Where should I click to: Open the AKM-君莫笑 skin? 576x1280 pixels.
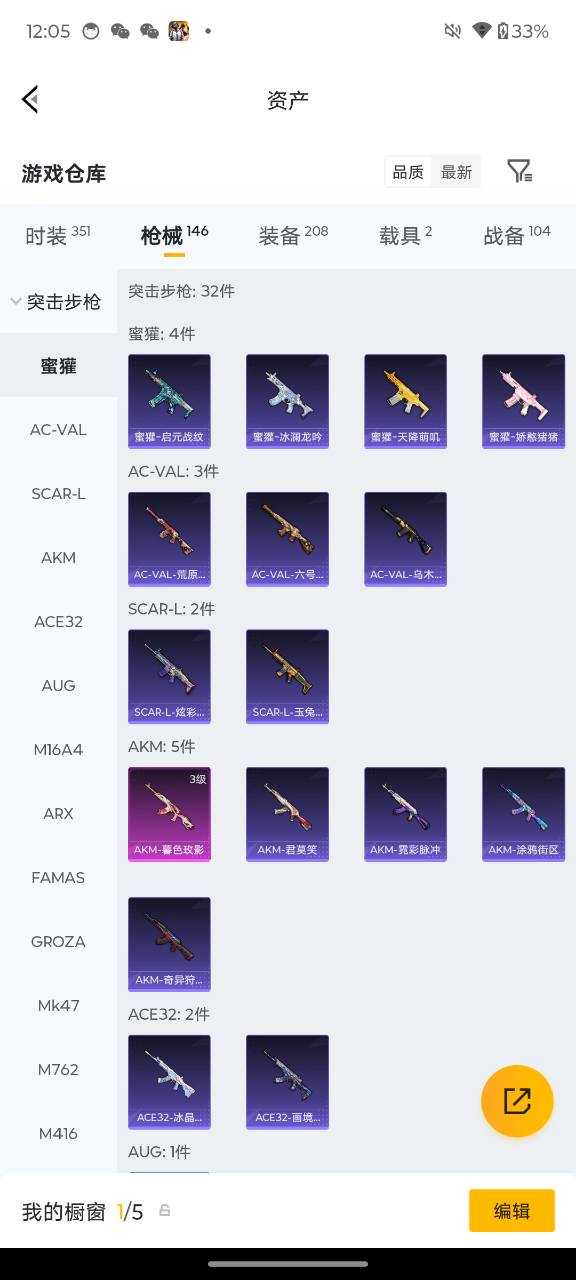pyautogui.click(x=287, y=814)
